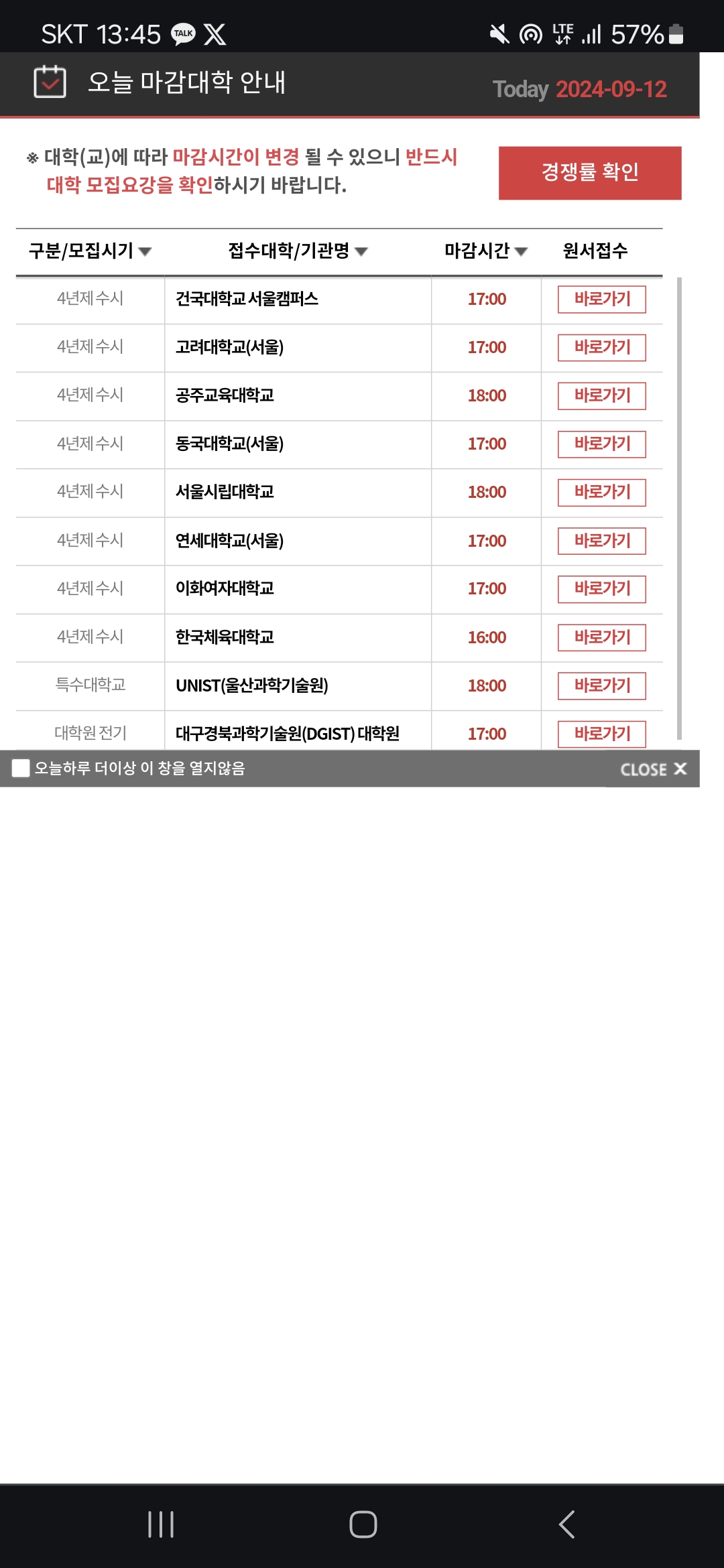Tap the 경쟁률 확인 button
Viewport: 724px width, 1568px height.
tap(590, 173)
